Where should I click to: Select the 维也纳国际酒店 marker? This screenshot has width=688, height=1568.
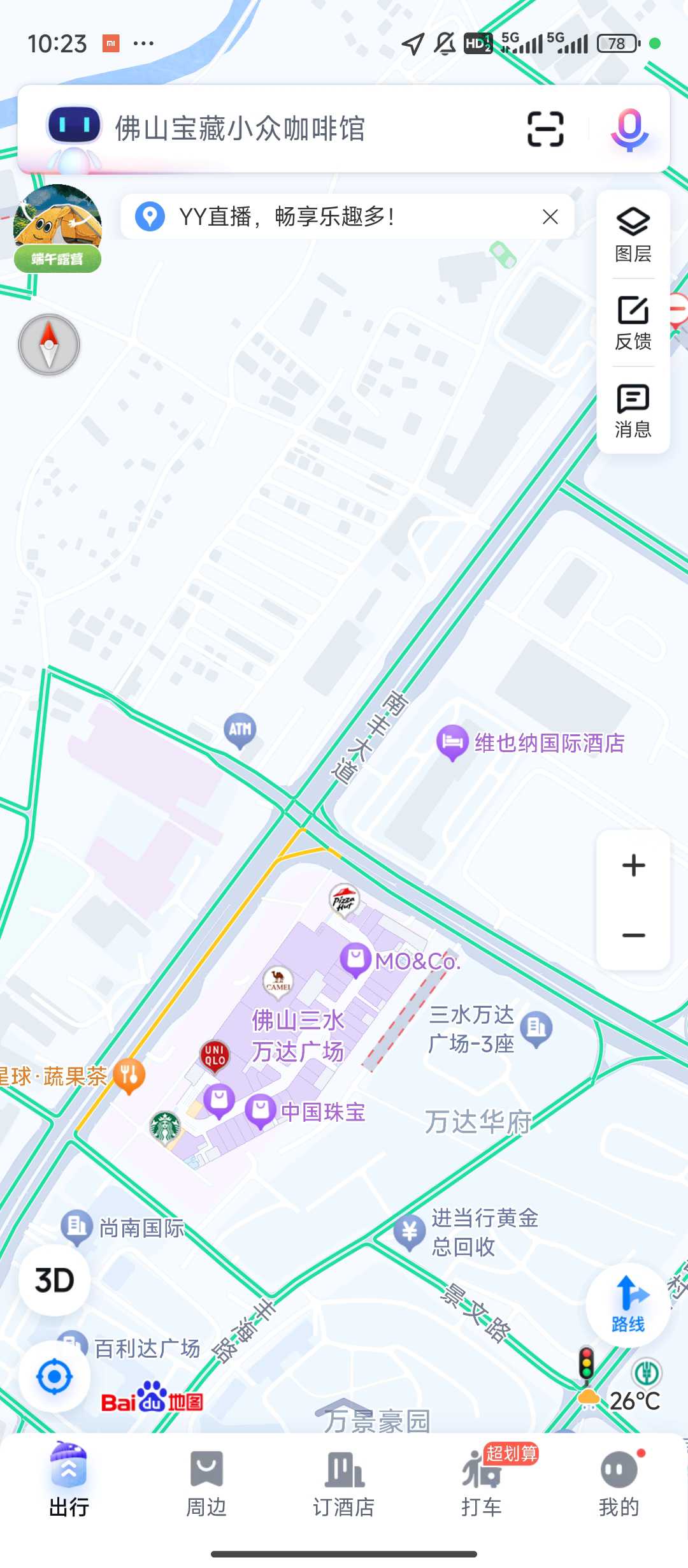452,743
